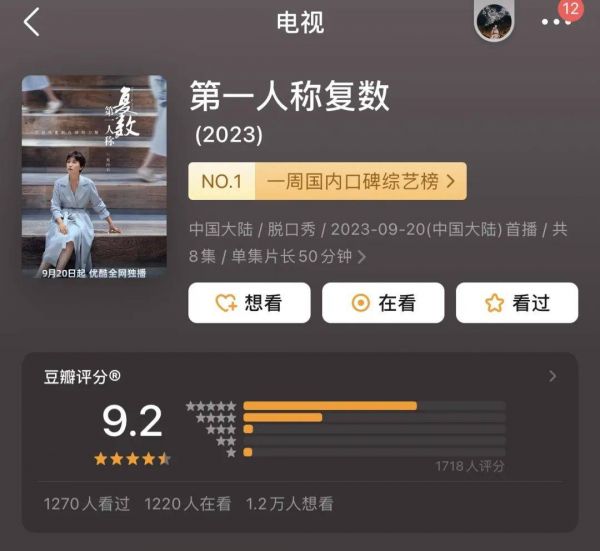This screenshot has width=600, height=551.
Task: Open the NO.1 一周国内口碑综艺榜 ranking
Action: click(x=327, y=181)
